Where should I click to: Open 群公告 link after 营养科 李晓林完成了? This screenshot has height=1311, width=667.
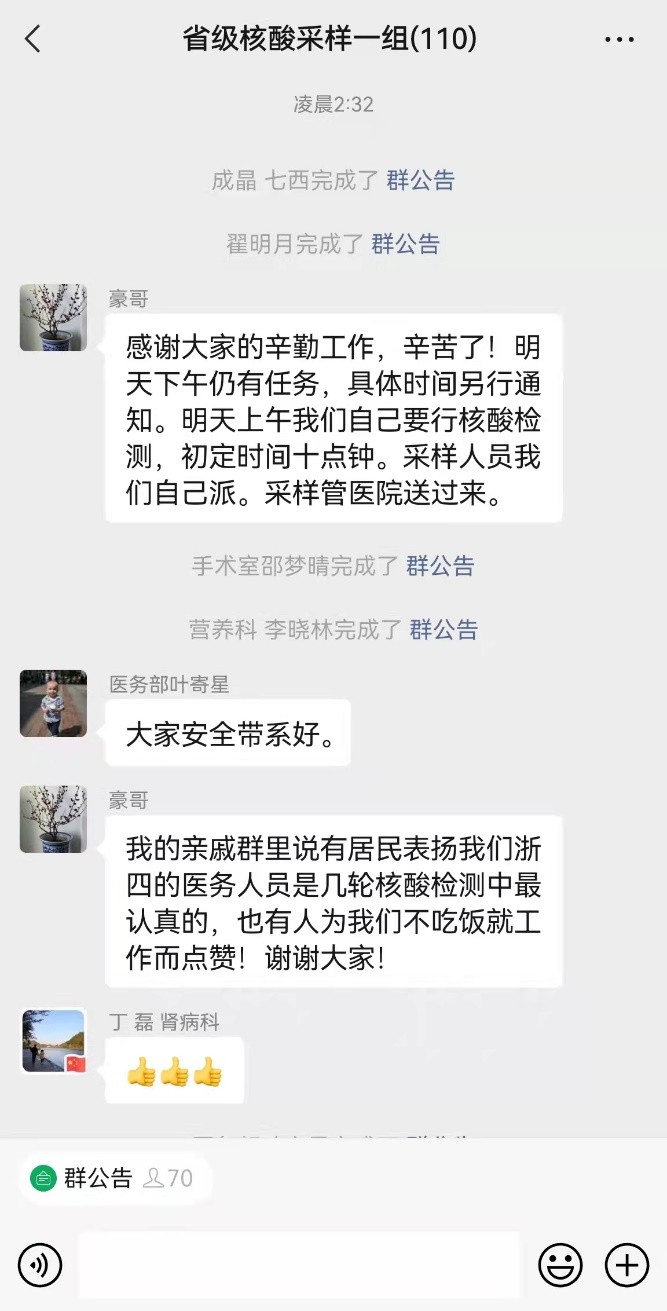point(443,630)
